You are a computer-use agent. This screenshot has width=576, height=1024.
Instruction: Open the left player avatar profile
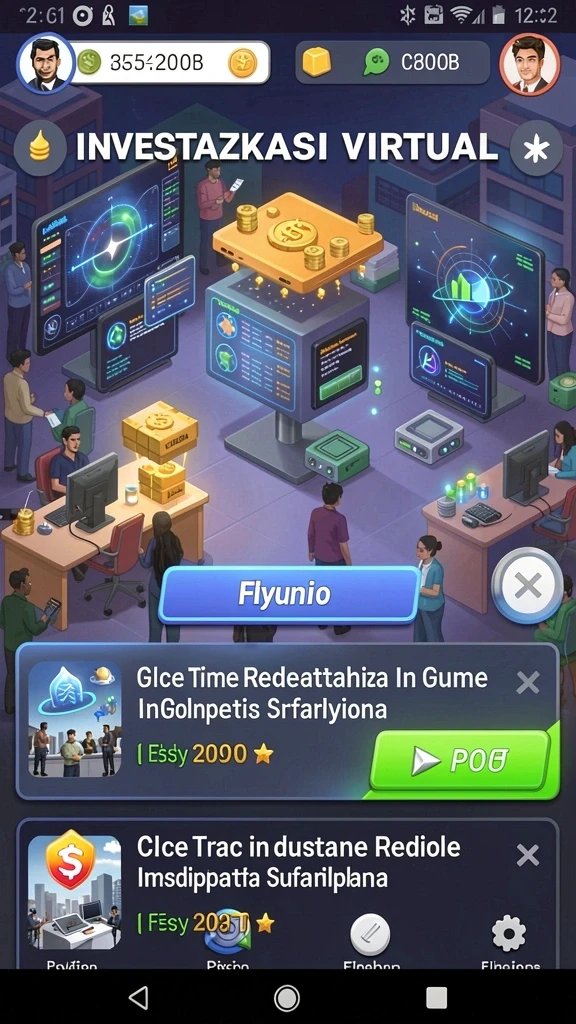[x=44, y=63]
